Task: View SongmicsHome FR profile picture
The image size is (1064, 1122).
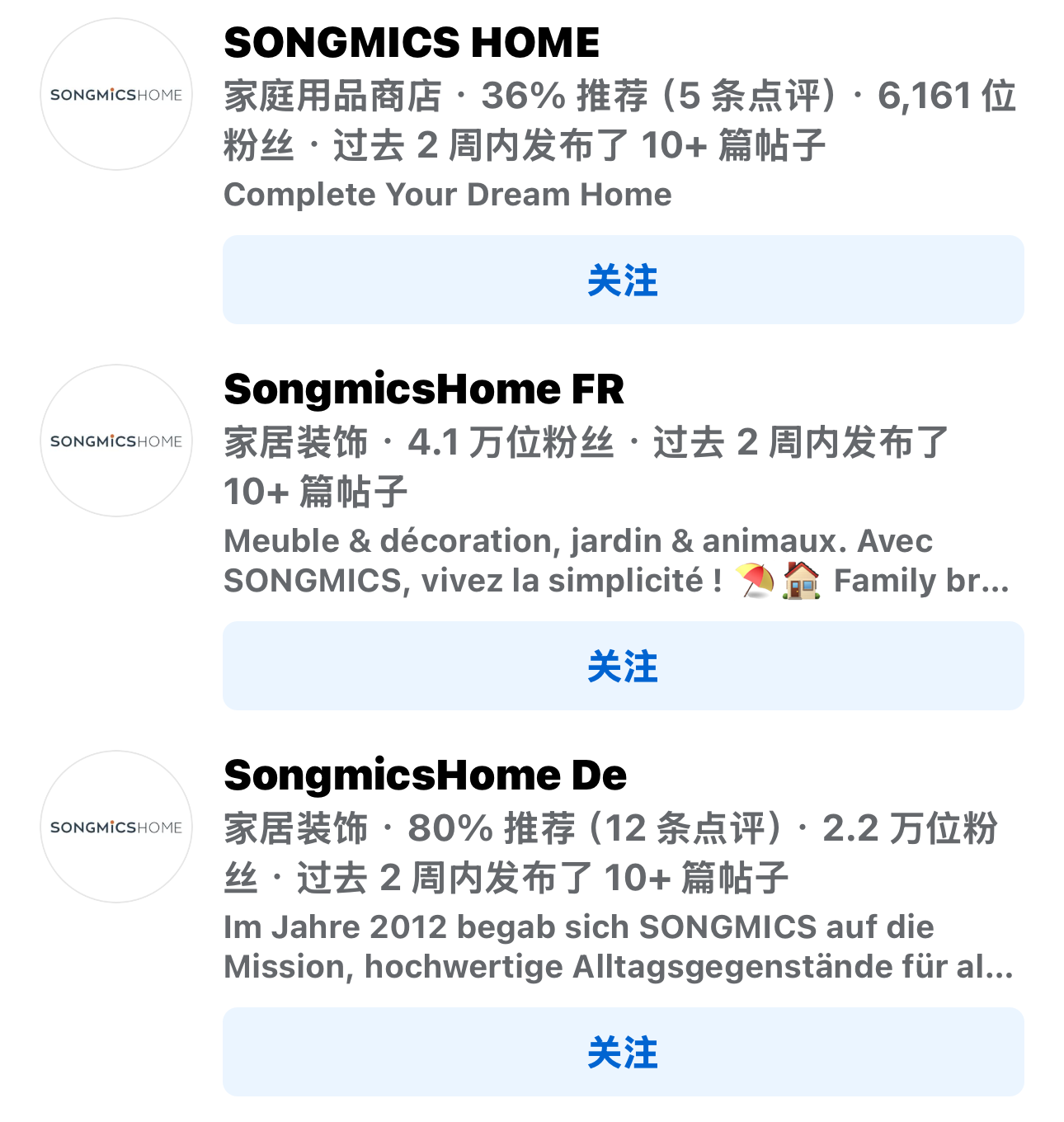Action: 116,441
